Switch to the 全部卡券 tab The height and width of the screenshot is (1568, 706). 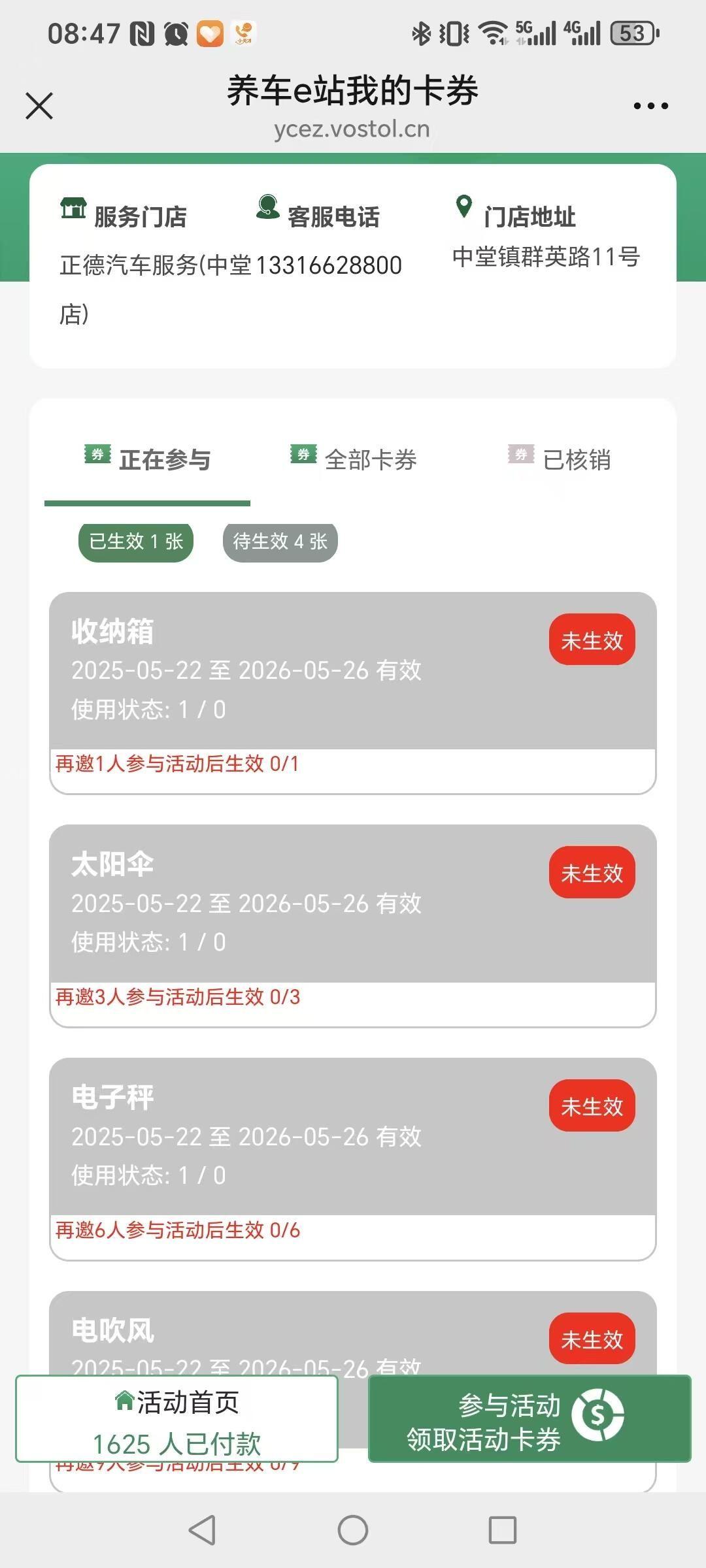[354, 459]
